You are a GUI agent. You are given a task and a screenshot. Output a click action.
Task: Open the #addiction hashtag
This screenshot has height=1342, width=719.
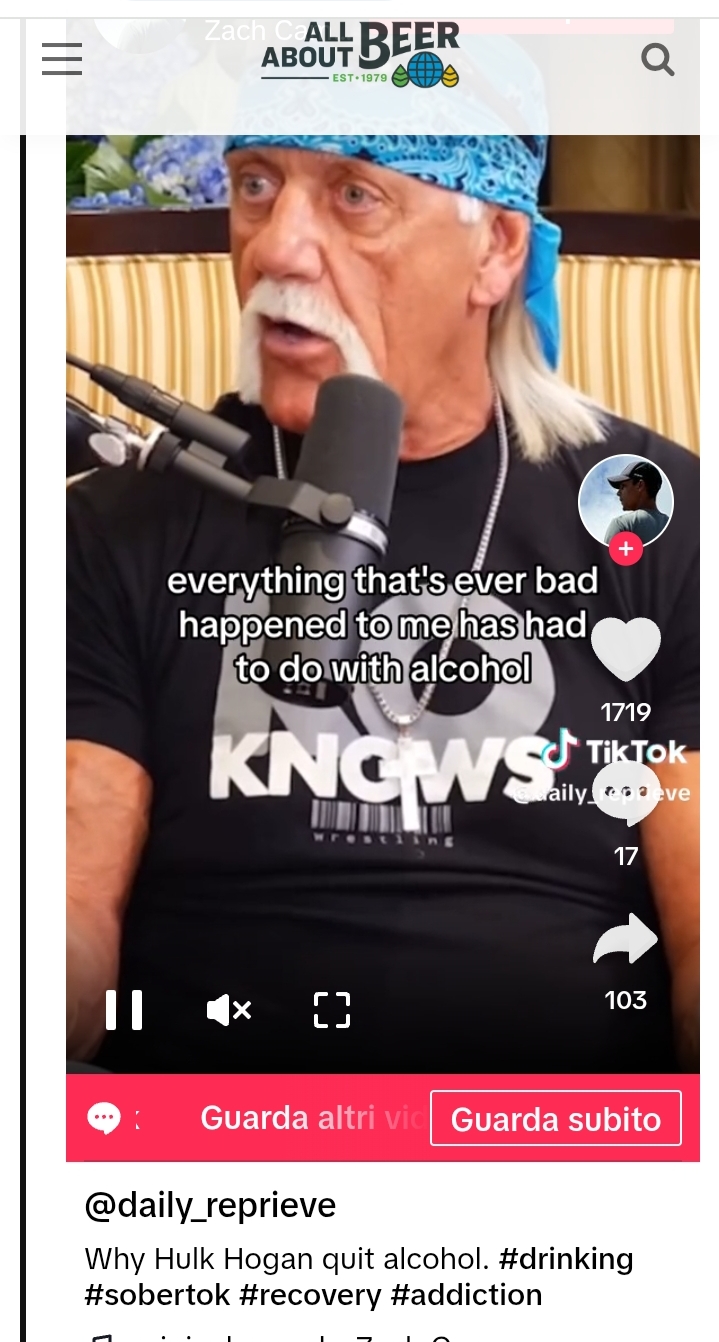click(466, 1295)
